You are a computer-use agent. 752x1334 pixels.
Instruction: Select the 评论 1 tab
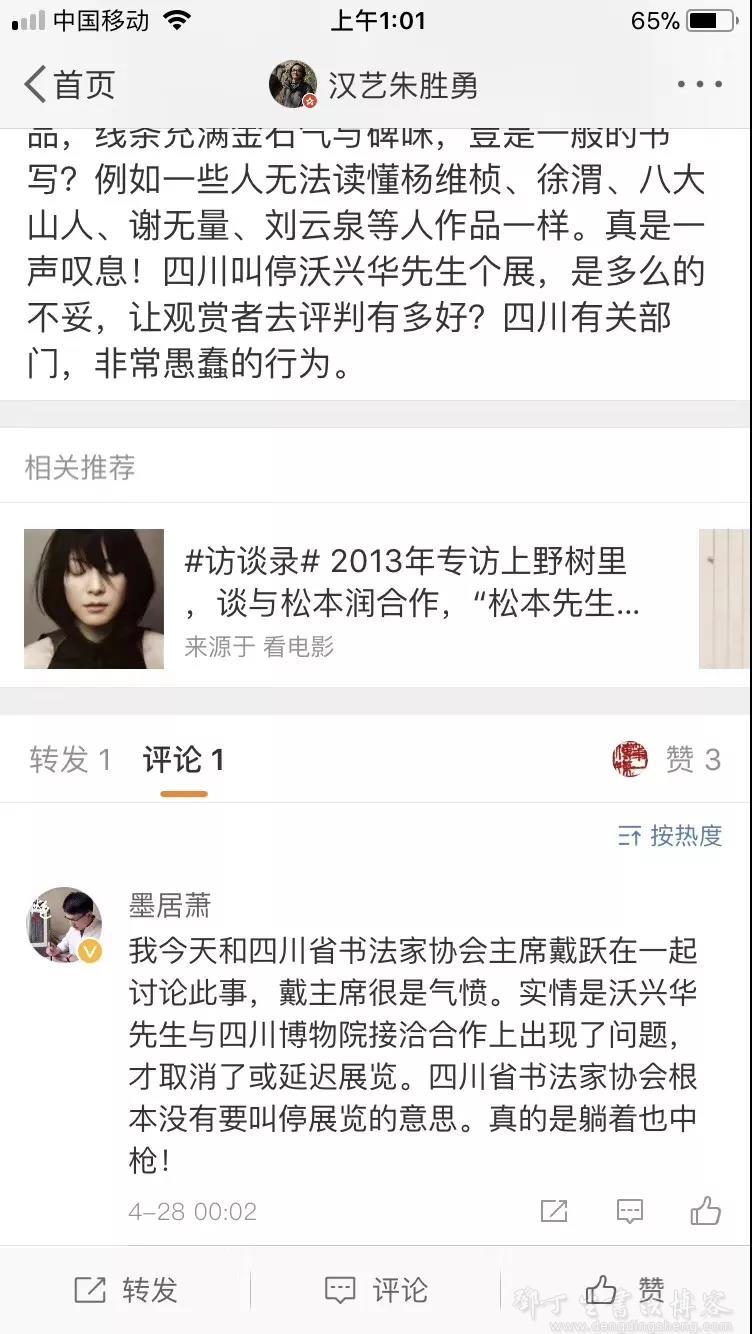tap(184, 760)
